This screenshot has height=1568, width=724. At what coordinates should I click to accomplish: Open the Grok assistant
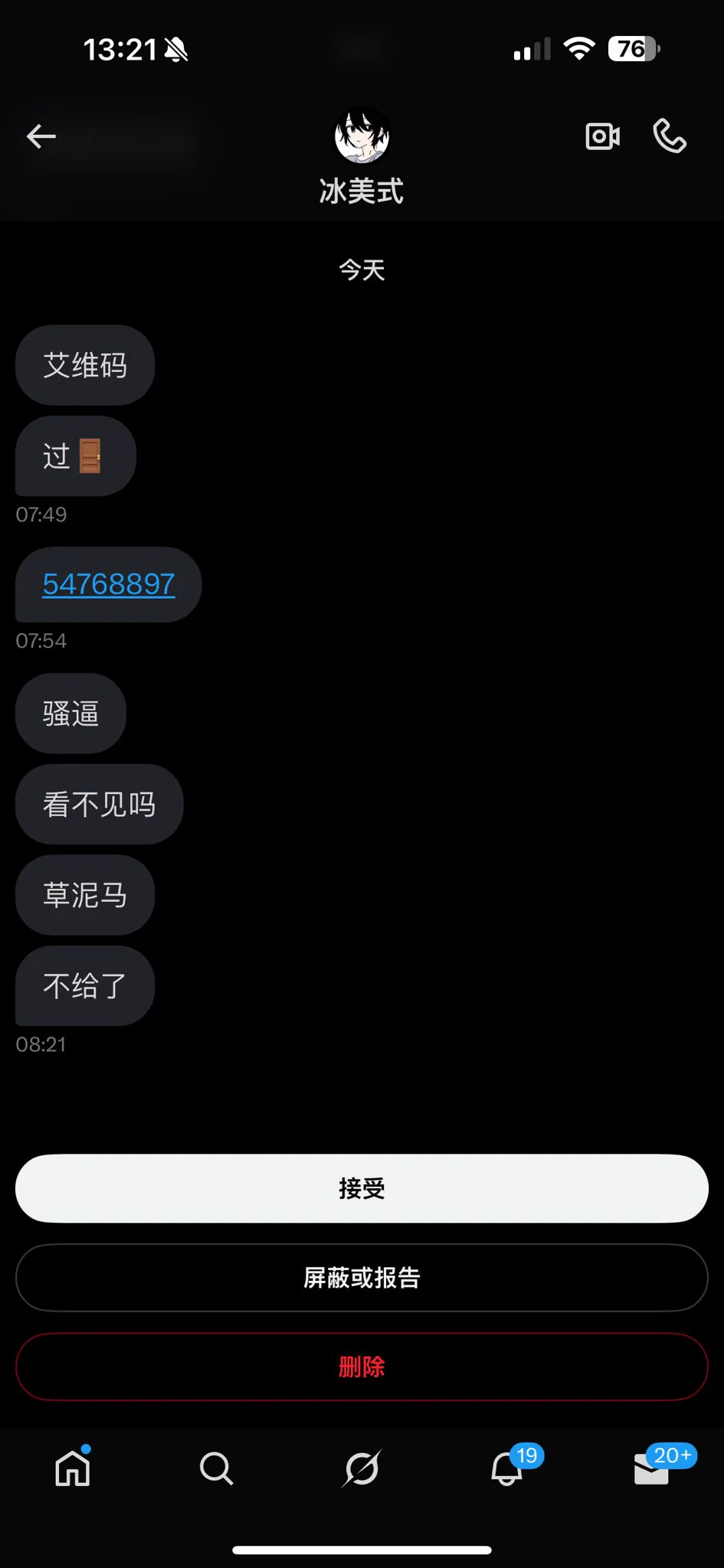pos(362,1468)
